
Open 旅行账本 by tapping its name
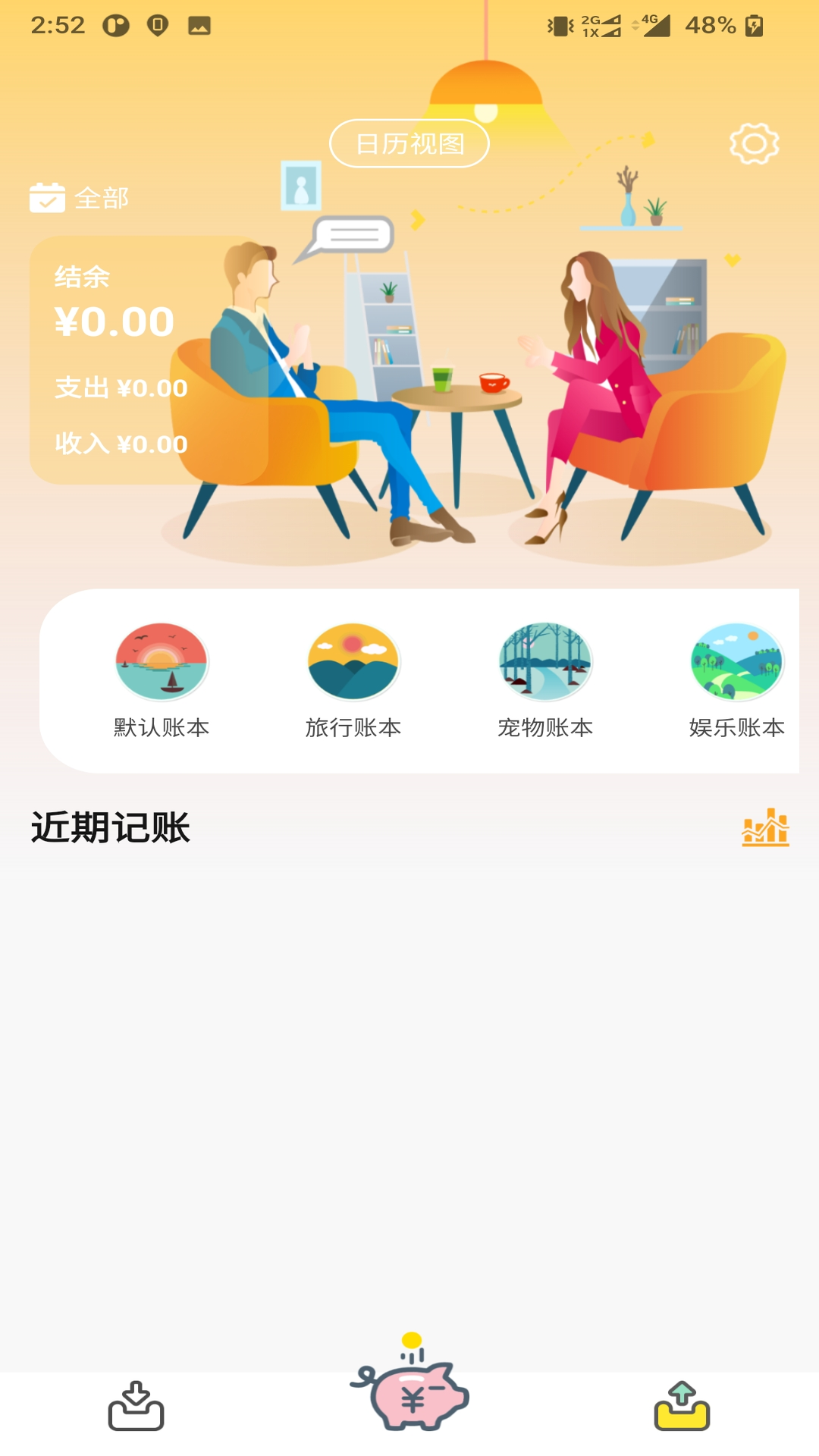(x=353, y=727)
